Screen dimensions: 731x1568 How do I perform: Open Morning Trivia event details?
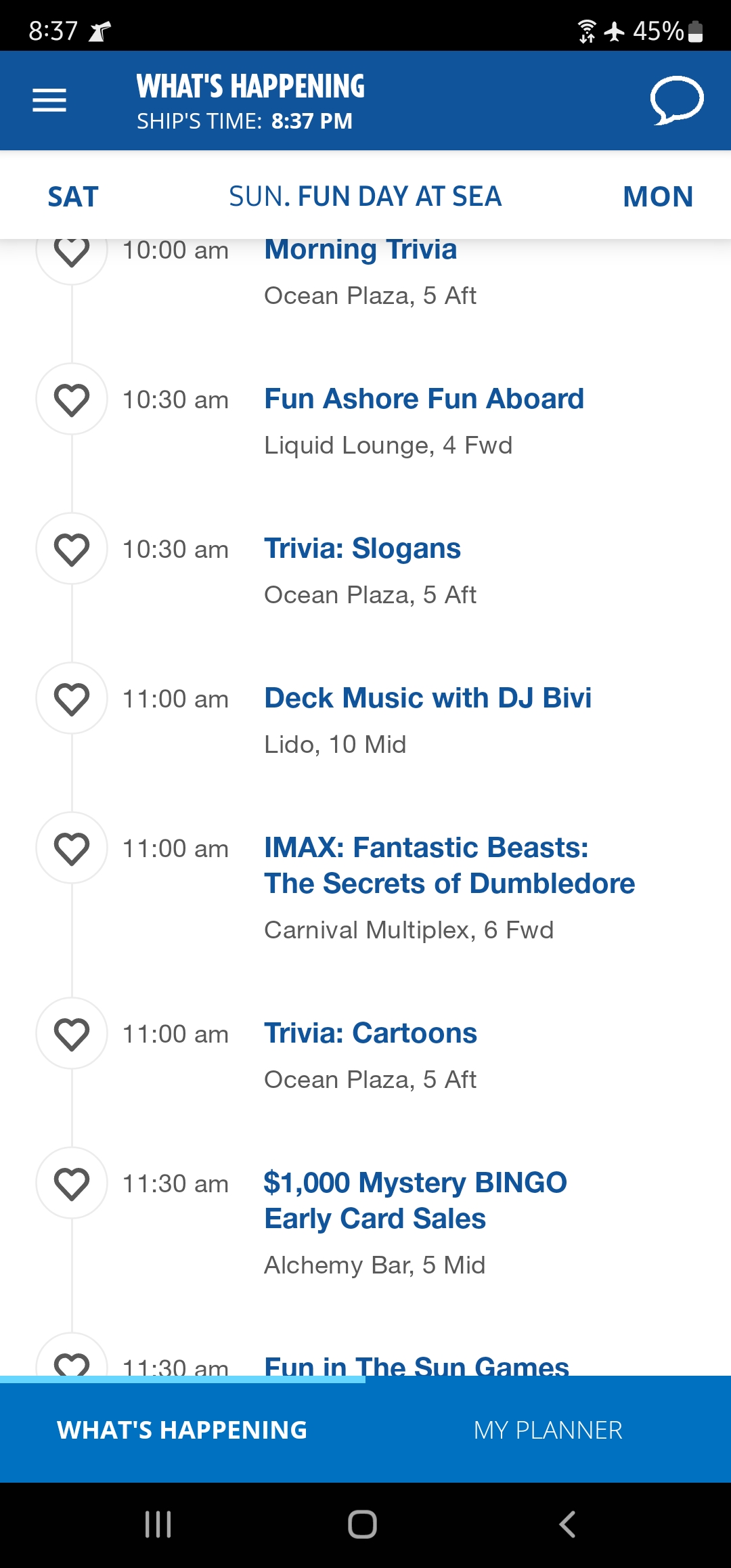[x=361, y=250]
